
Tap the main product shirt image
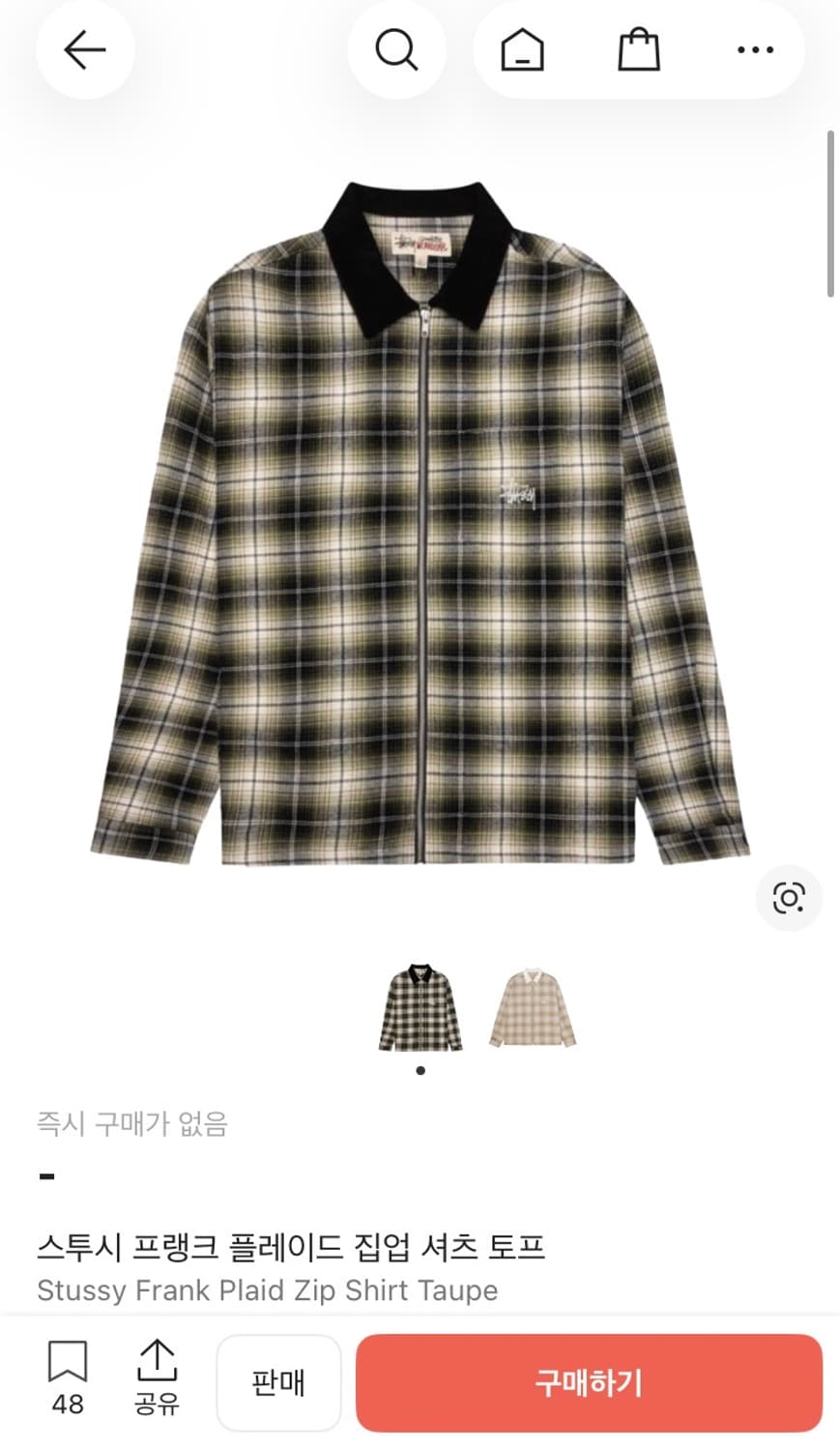[x=420, y=532]
